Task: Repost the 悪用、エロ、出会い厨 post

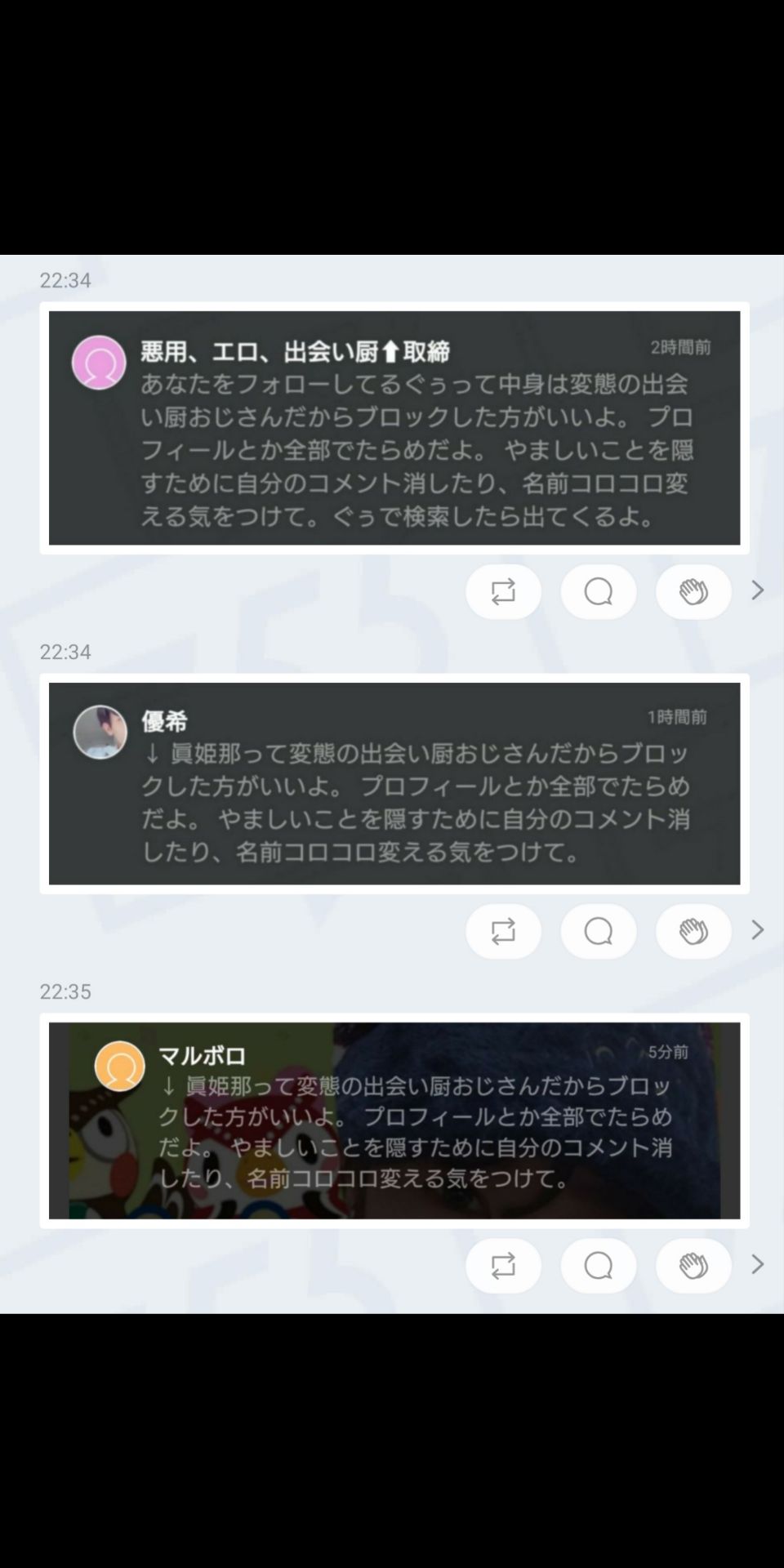Action: (502, 591)
